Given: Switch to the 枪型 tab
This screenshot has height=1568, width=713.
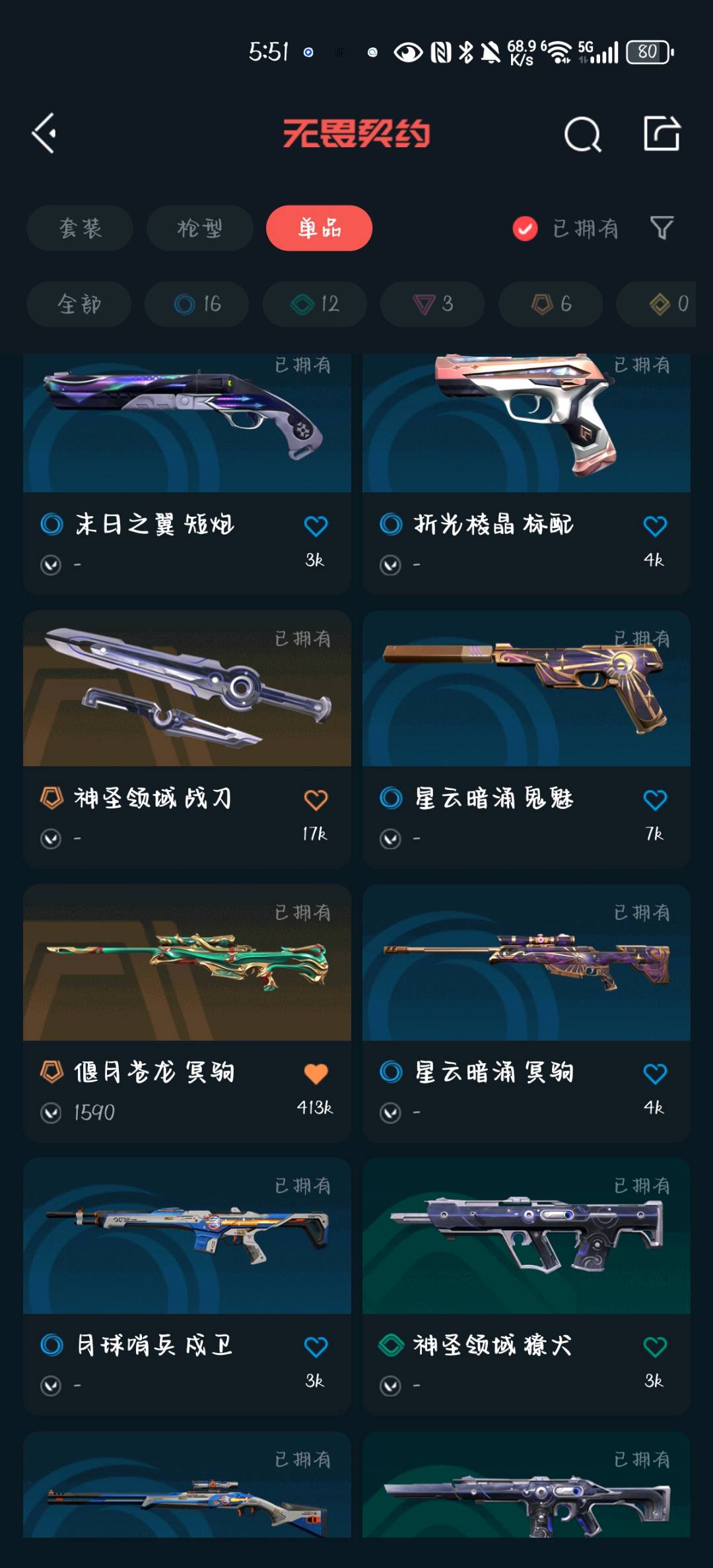Looking at the screenshot, I should point(199,228).
